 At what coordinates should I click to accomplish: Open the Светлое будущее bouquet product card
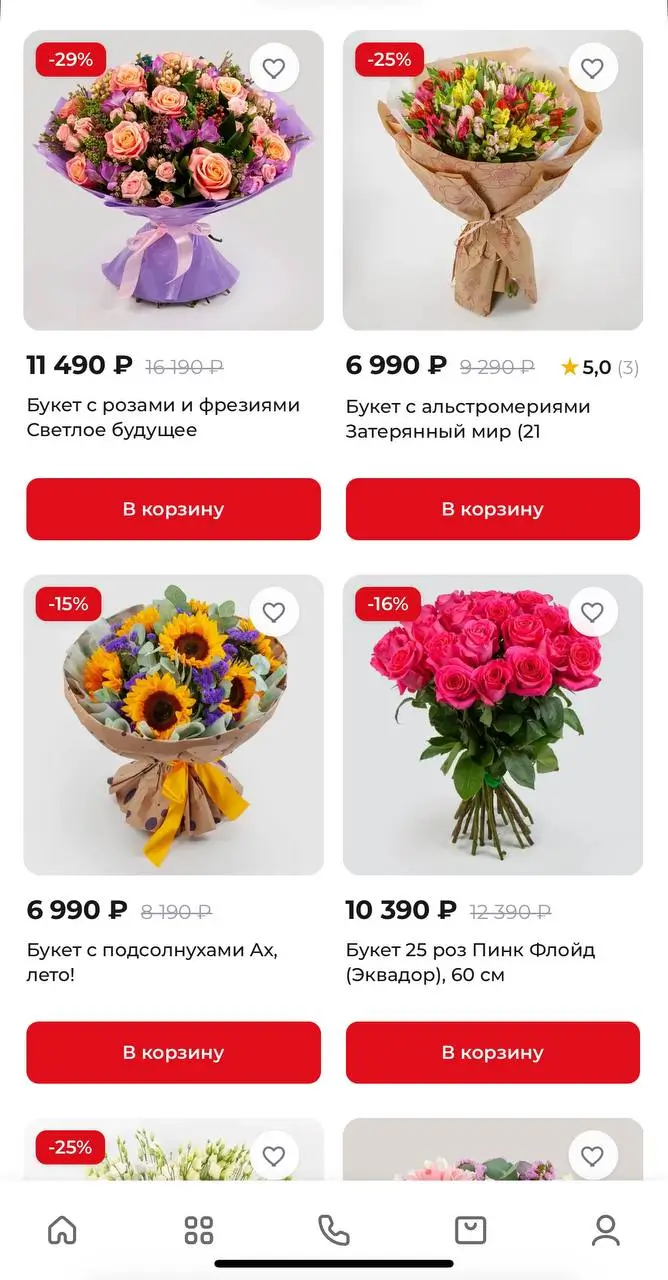(174, 180)
